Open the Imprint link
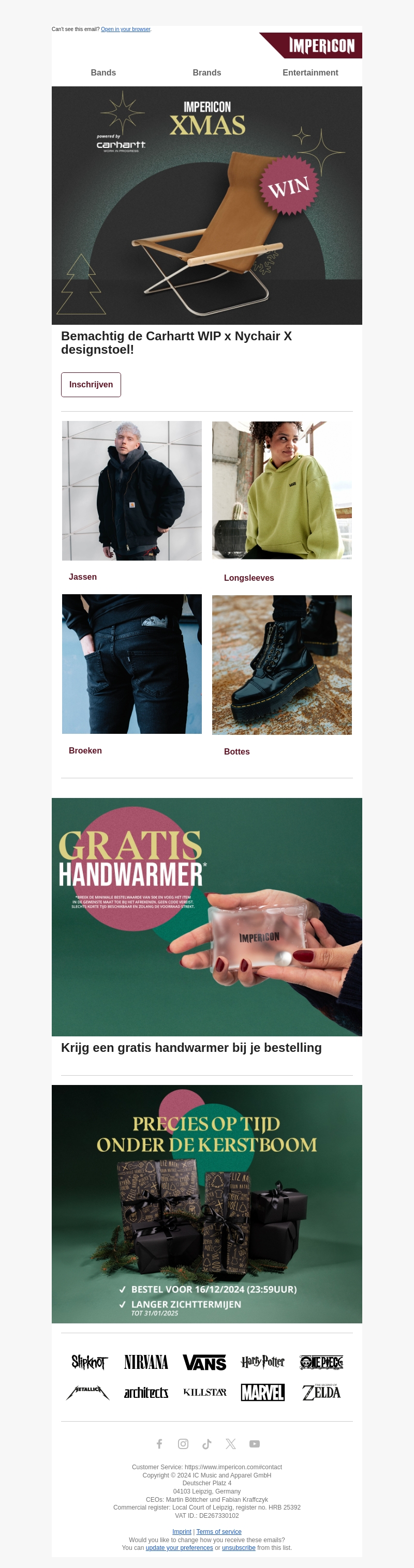The height and width of the screenshot is (1568, 414). 182,1531
